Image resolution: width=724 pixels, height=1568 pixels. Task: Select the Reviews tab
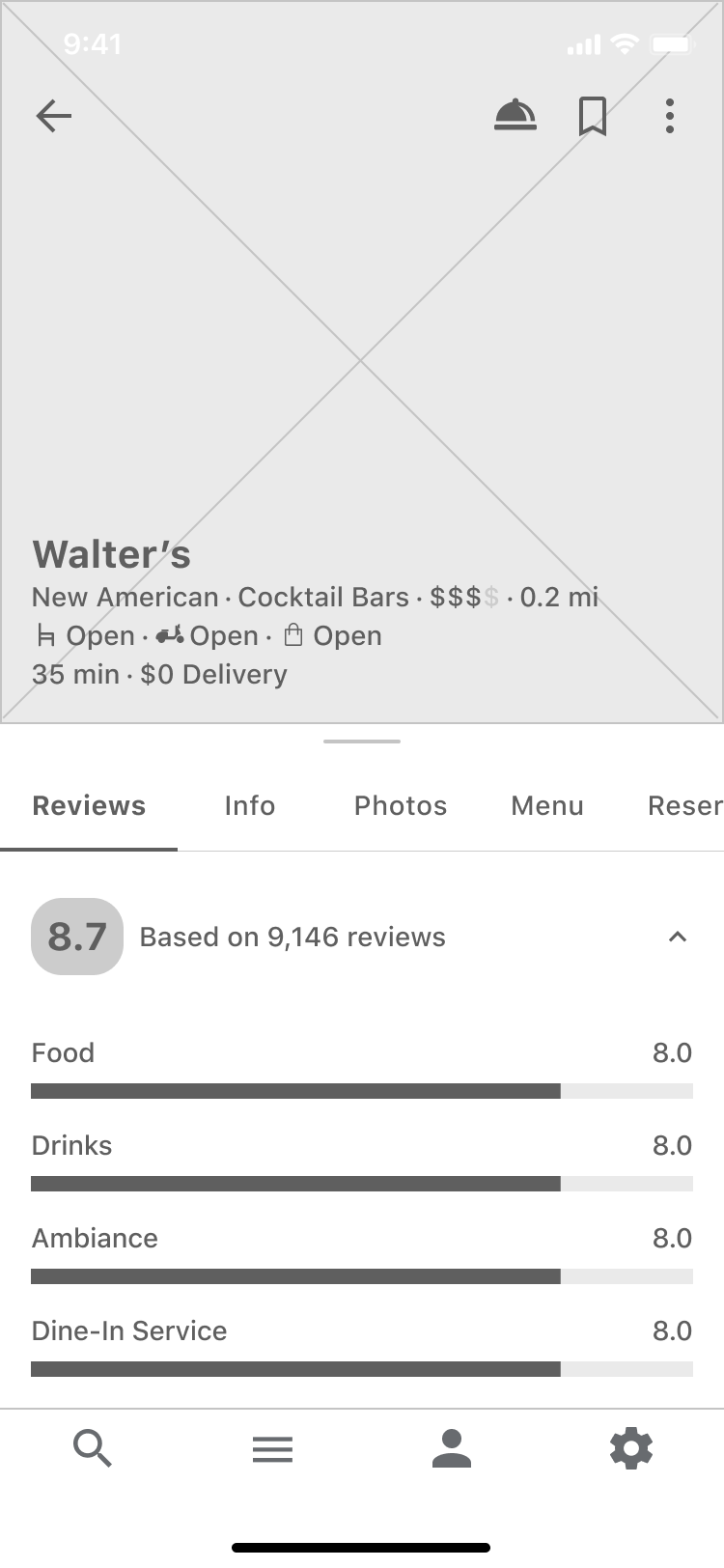pyautogui.click(x=89, y=806)
